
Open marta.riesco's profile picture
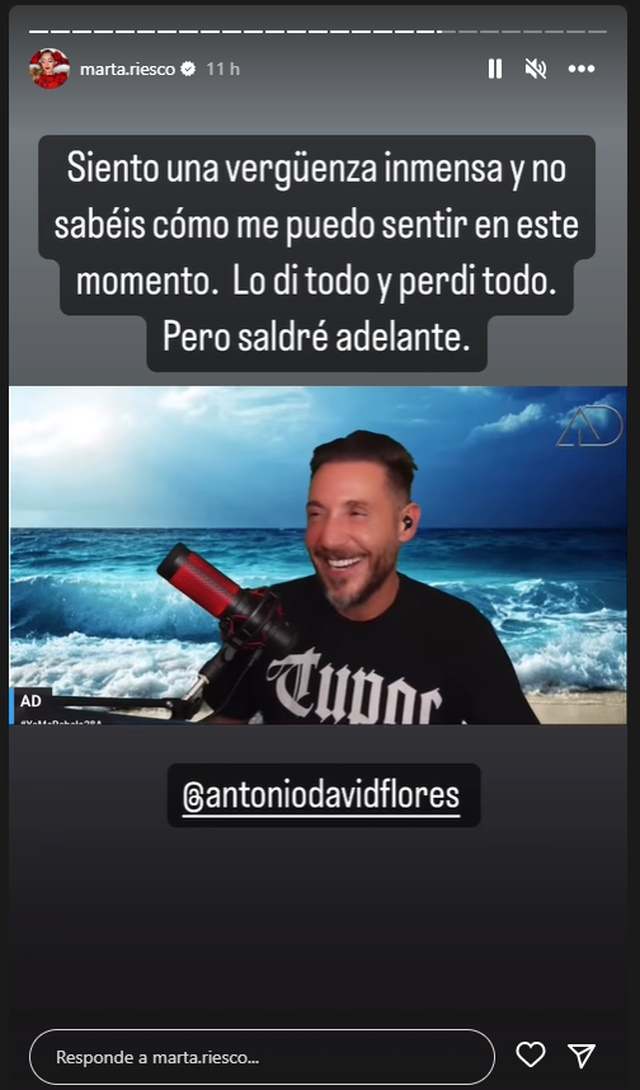(x=49, y=69)
